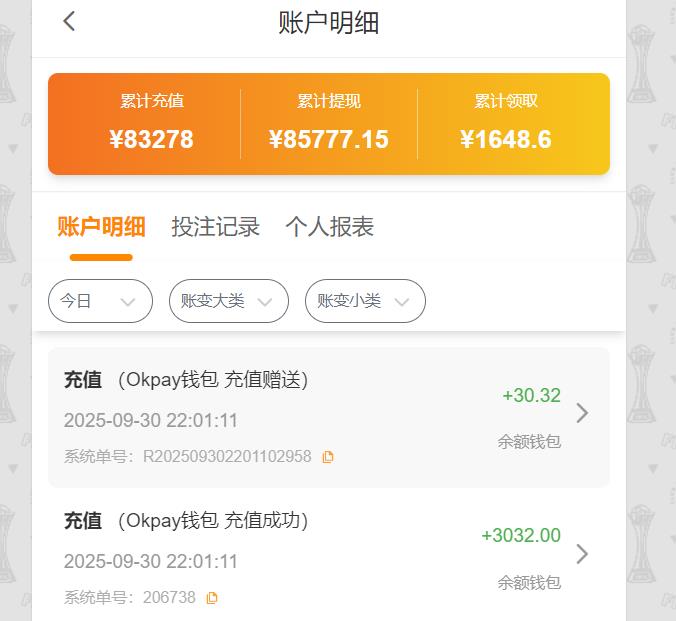Screen dimensions: 676x621
Task: Open the 充值成功 +3032.00 record
Action: [x=582, y=554]
